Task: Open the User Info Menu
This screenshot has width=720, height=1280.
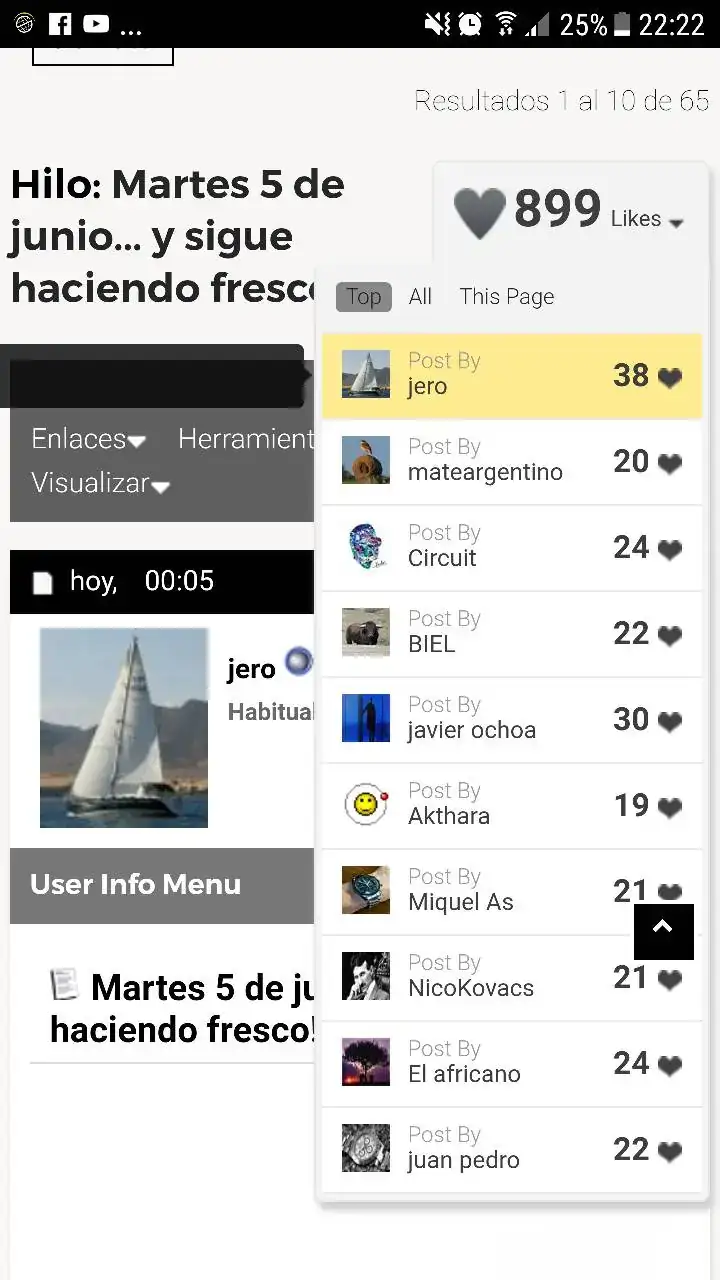Action: tap(136, 884)
